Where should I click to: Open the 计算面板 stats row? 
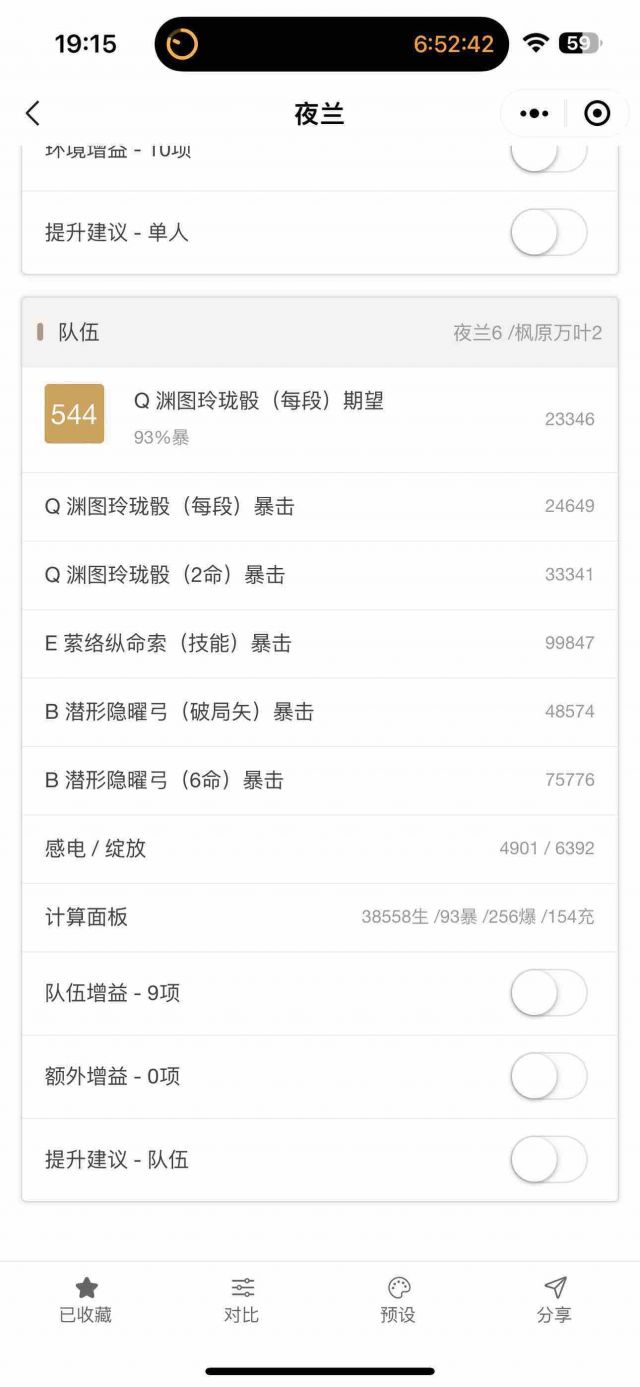click(320, 917)
